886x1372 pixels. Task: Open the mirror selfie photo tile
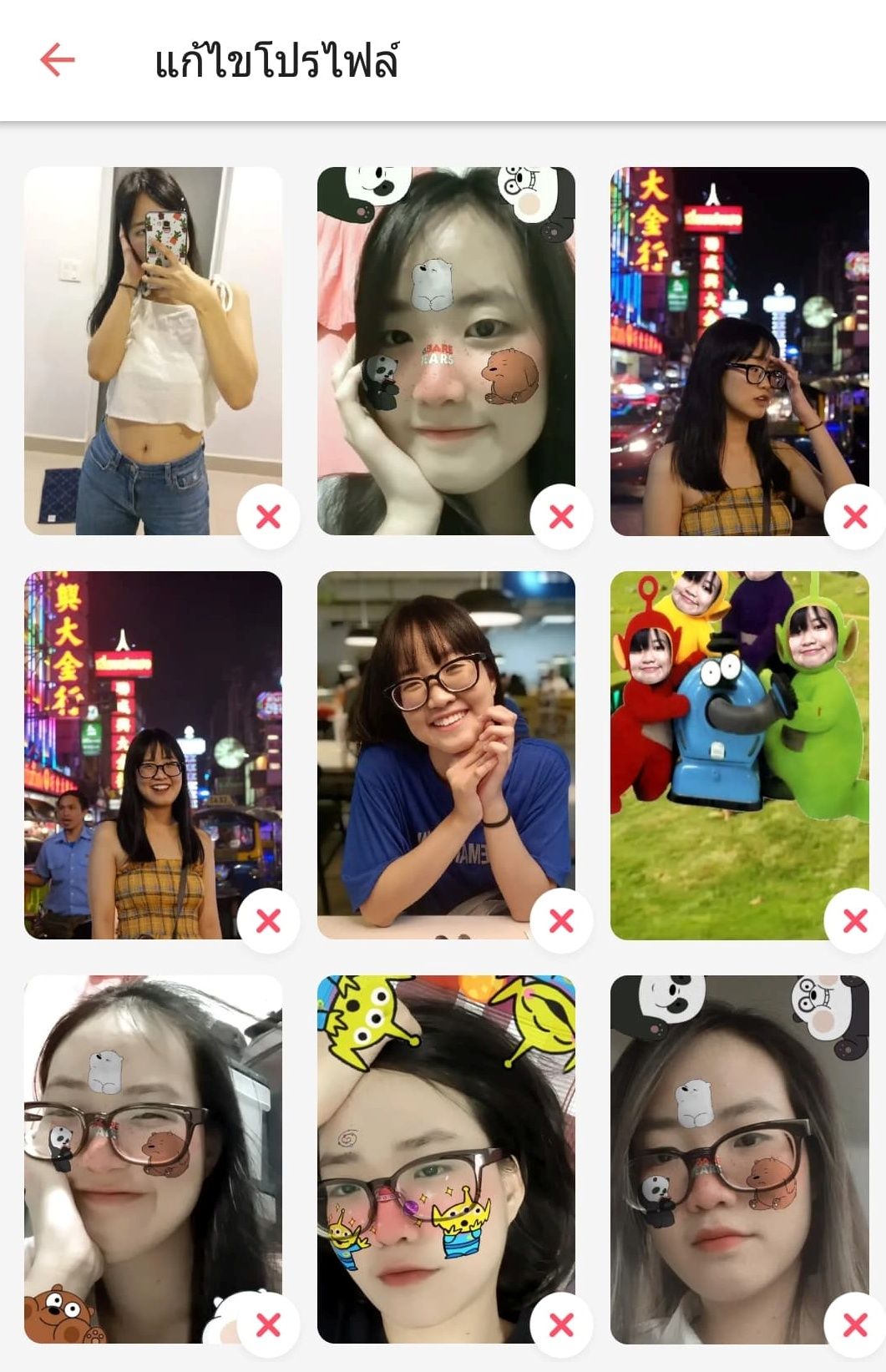pos(153,334)
